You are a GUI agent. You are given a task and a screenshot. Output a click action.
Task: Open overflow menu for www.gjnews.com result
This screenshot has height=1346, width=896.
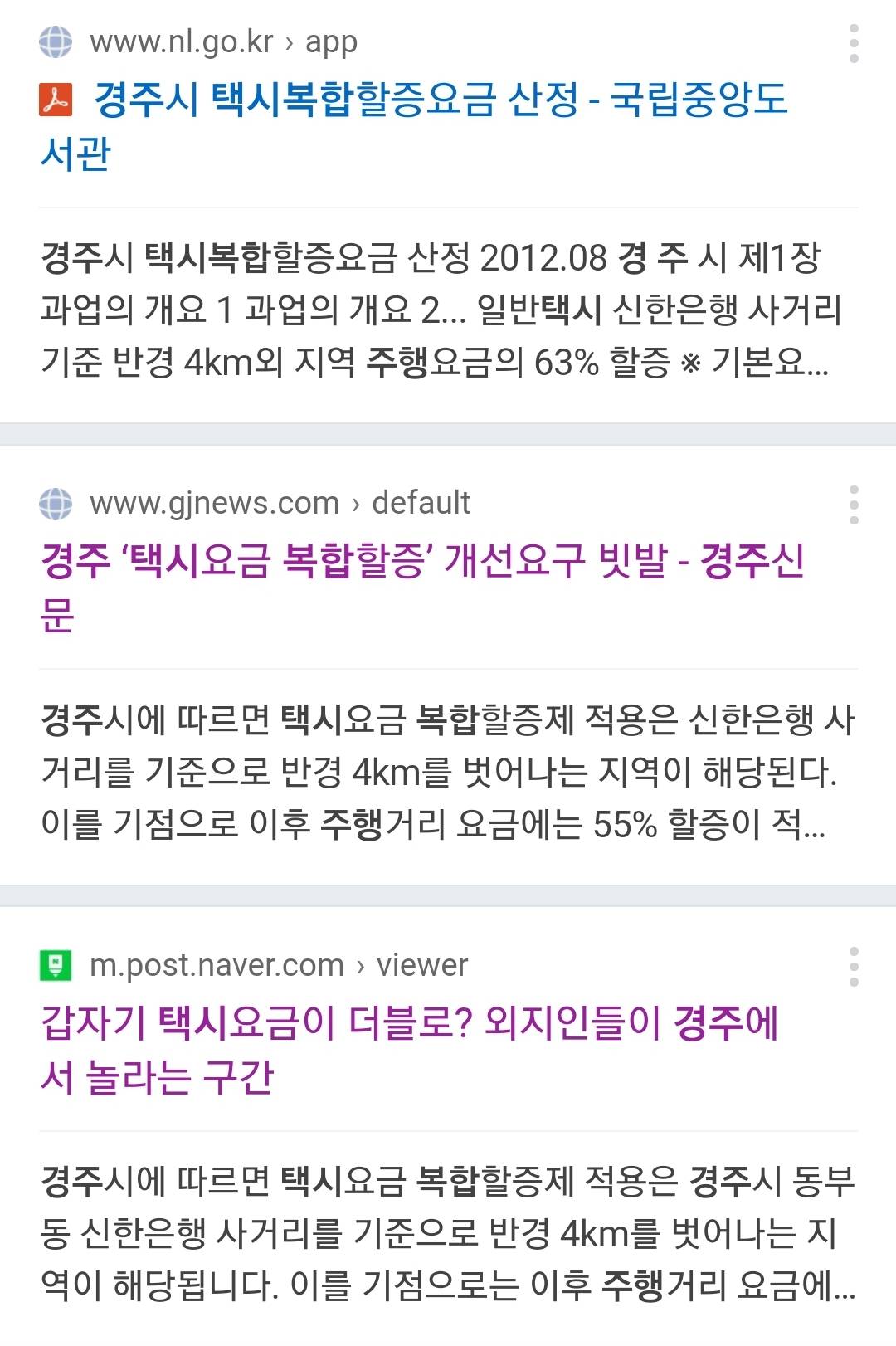854,505
